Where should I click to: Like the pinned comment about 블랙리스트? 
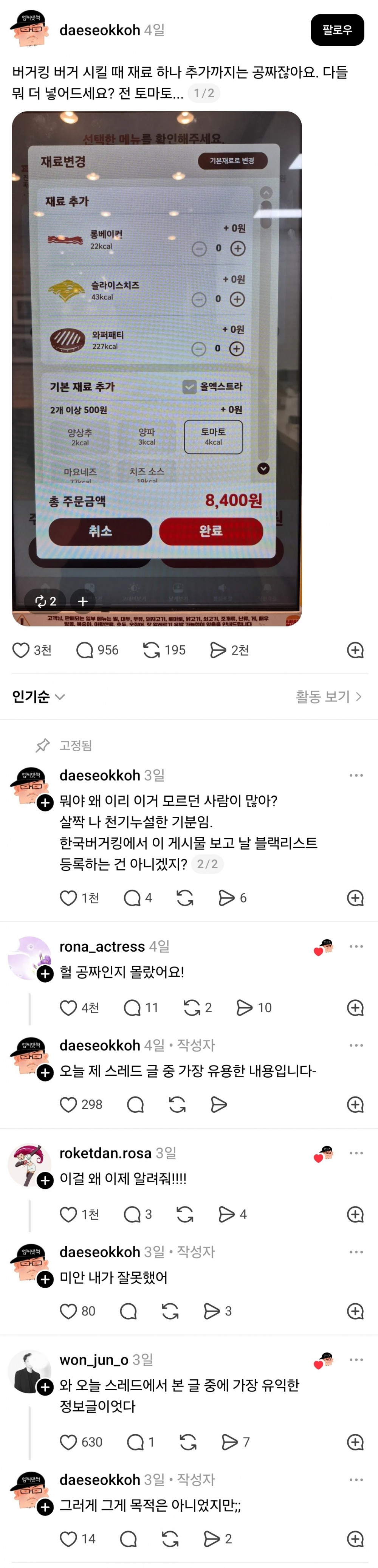pyautogui.click(x=68, y=898)
